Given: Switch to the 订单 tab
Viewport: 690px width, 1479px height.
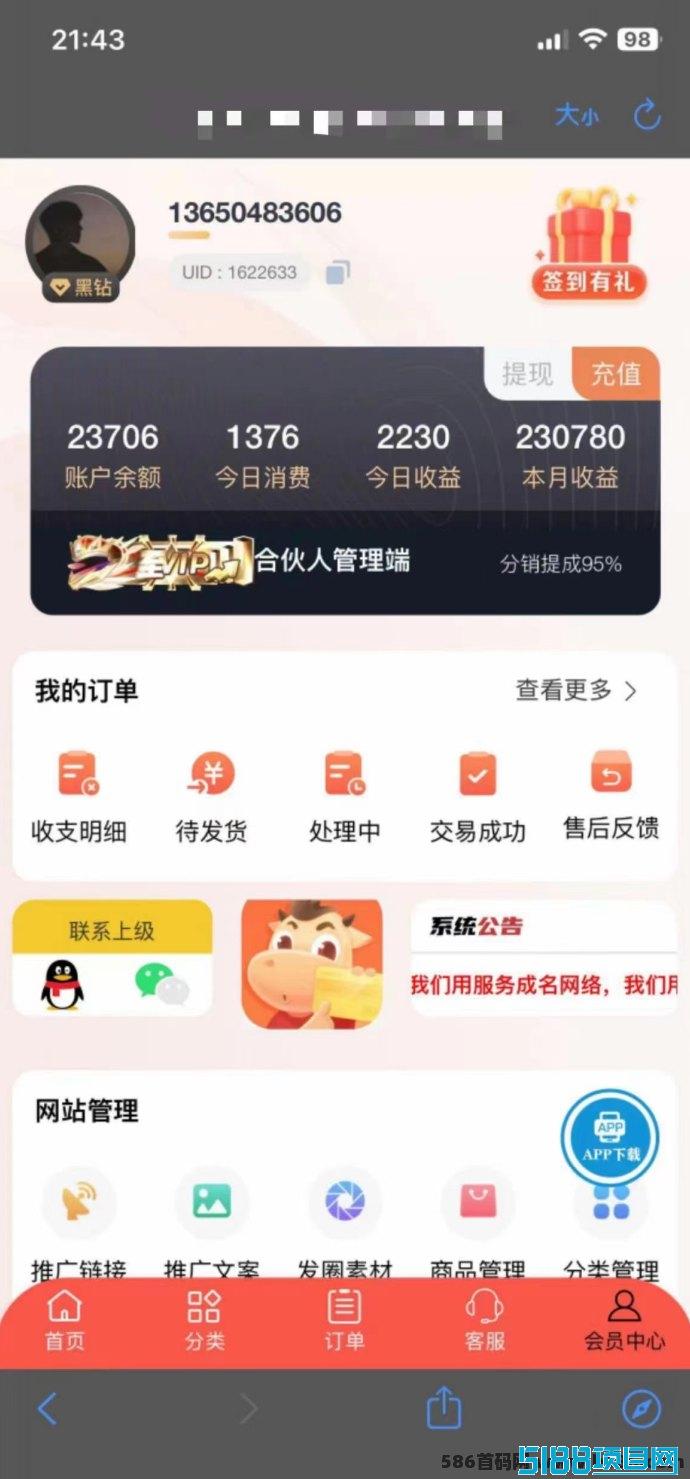Looking at the screenshot, I should 344,1319.
